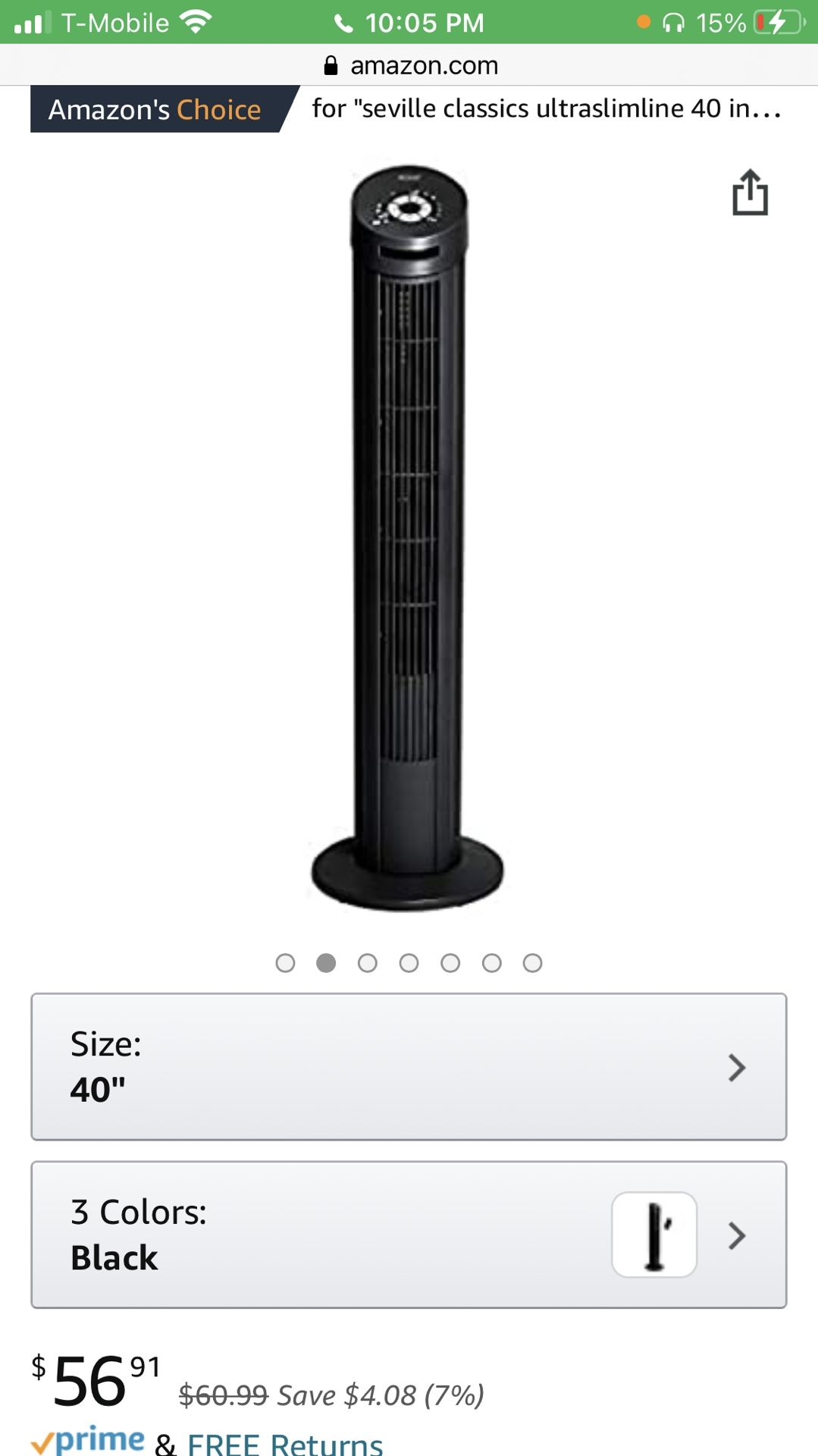
Task: Open the Size 40" selector
Action: (409, 1066)
